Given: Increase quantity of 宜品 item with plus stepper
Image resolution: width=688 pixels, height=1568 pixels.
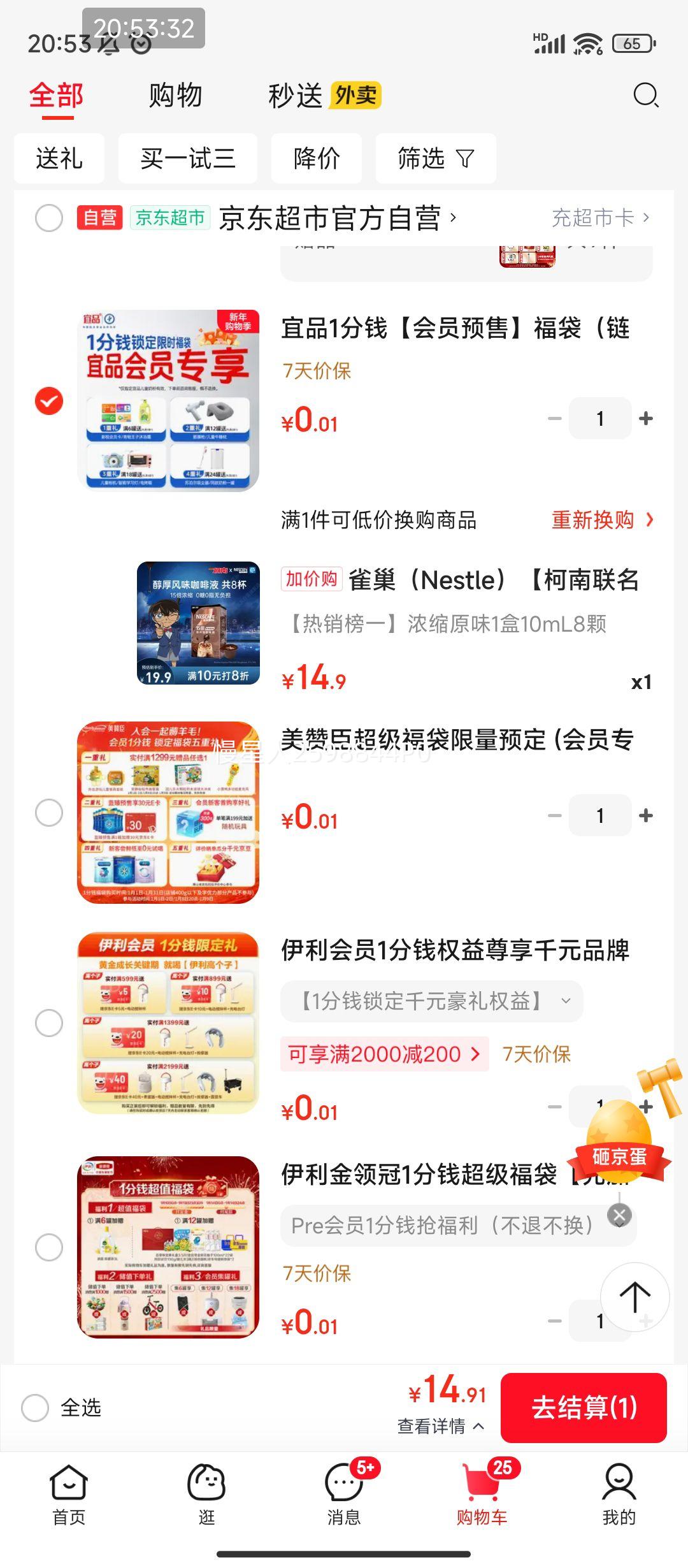Looking at the screenshot, I should [645, 417].
